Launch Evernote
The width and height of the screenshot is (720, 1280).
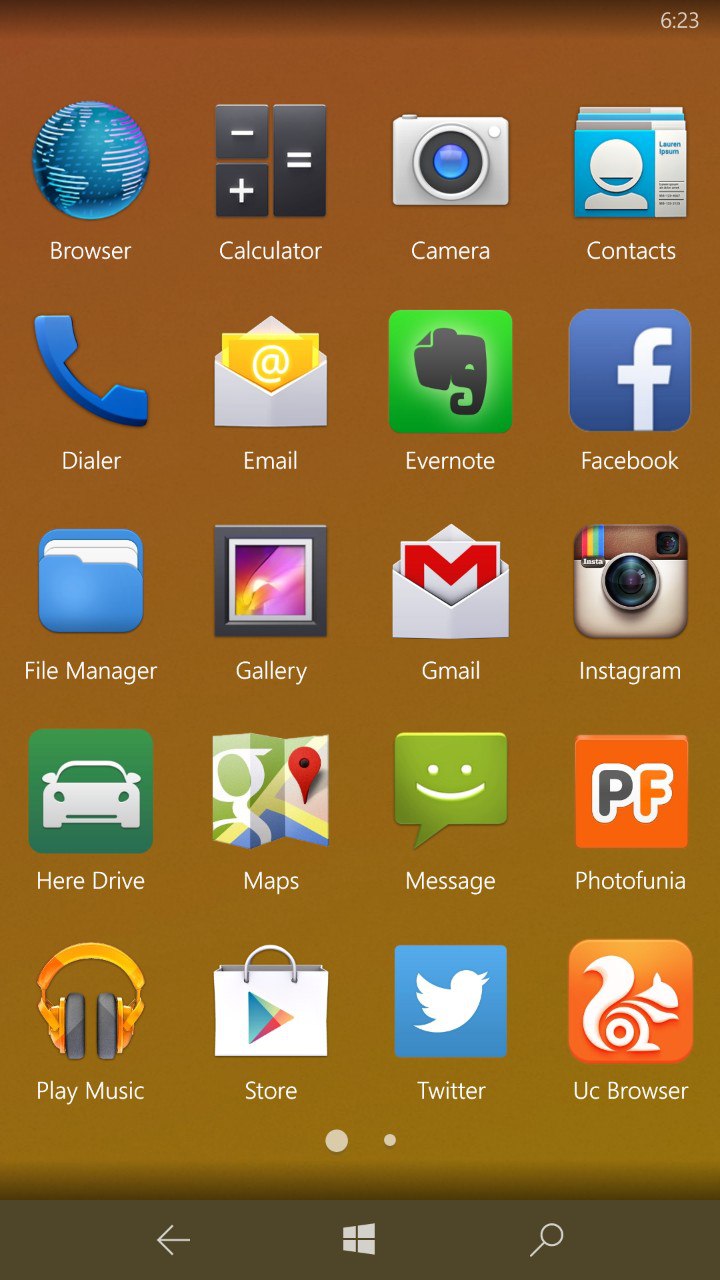(450, 371)
